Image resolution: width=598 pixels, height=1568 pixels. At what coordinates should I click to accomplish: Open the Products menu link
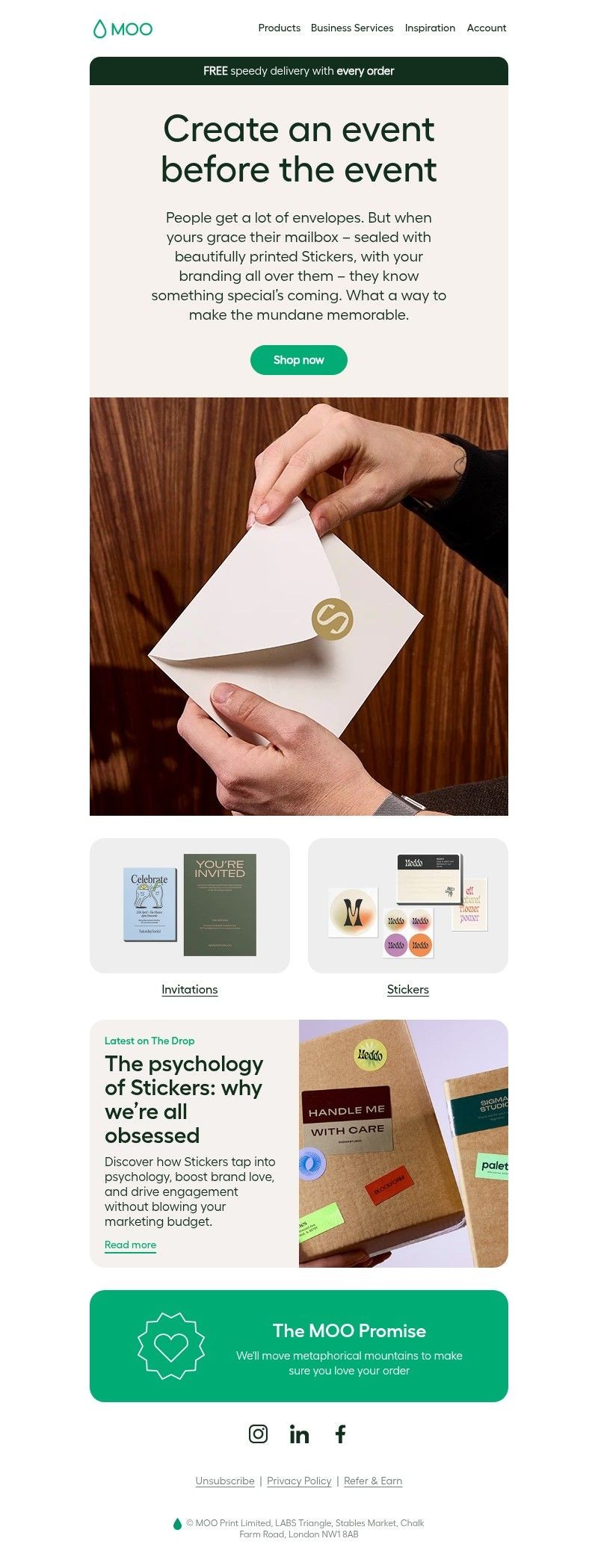[279, 28]
